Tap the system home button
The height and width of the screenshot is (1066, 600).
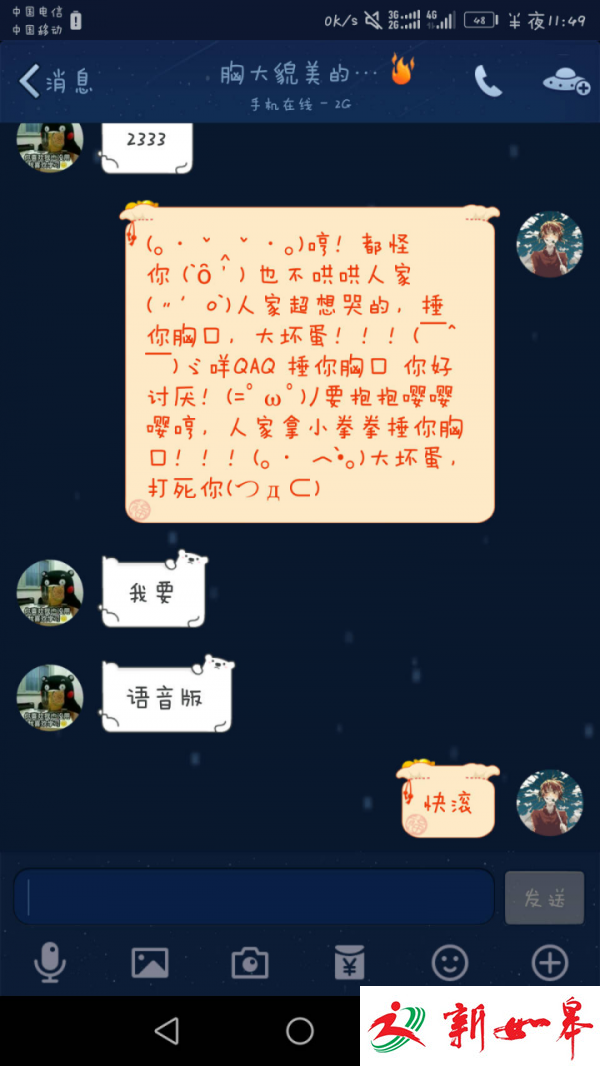click(x=300, y=1030)
